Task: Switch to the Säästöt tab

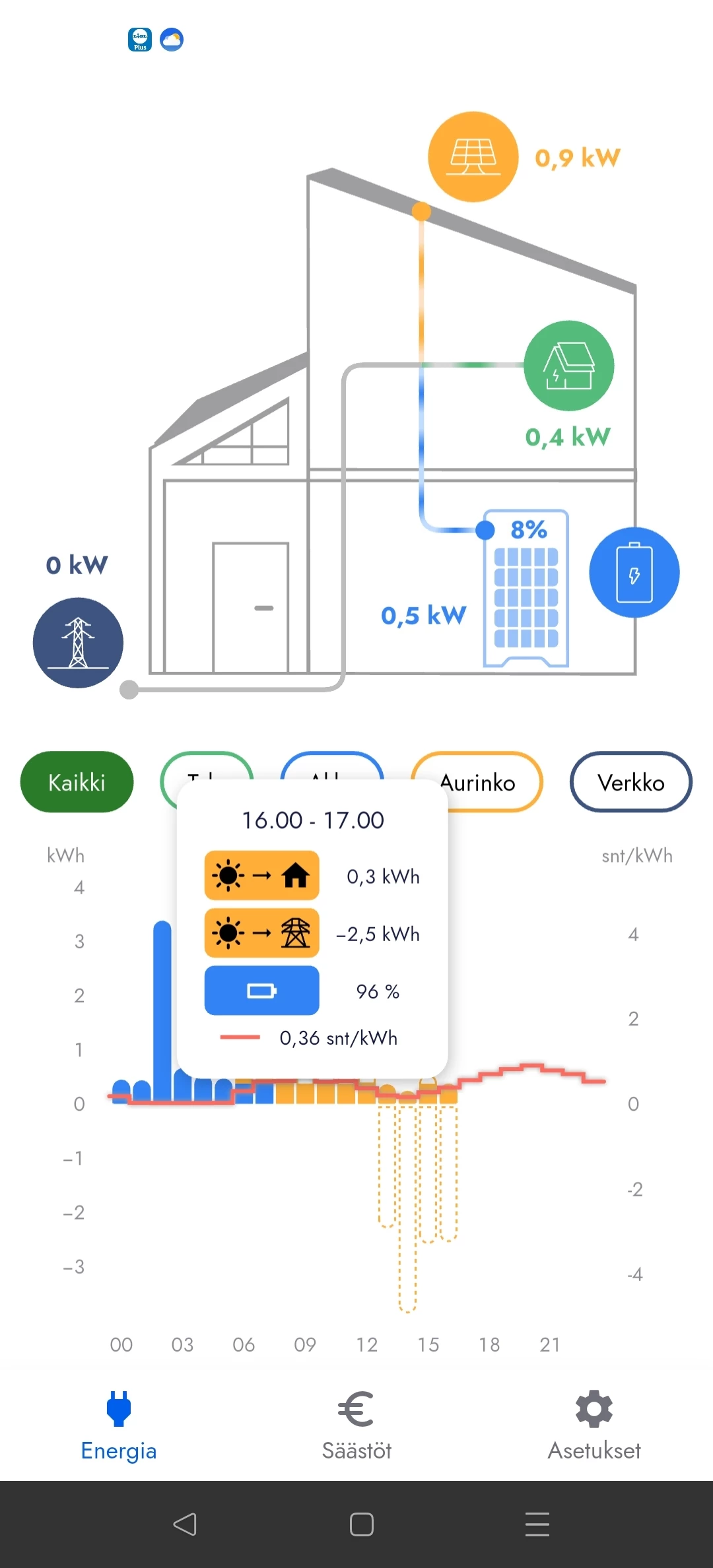Action: (x=356, y=1425)
